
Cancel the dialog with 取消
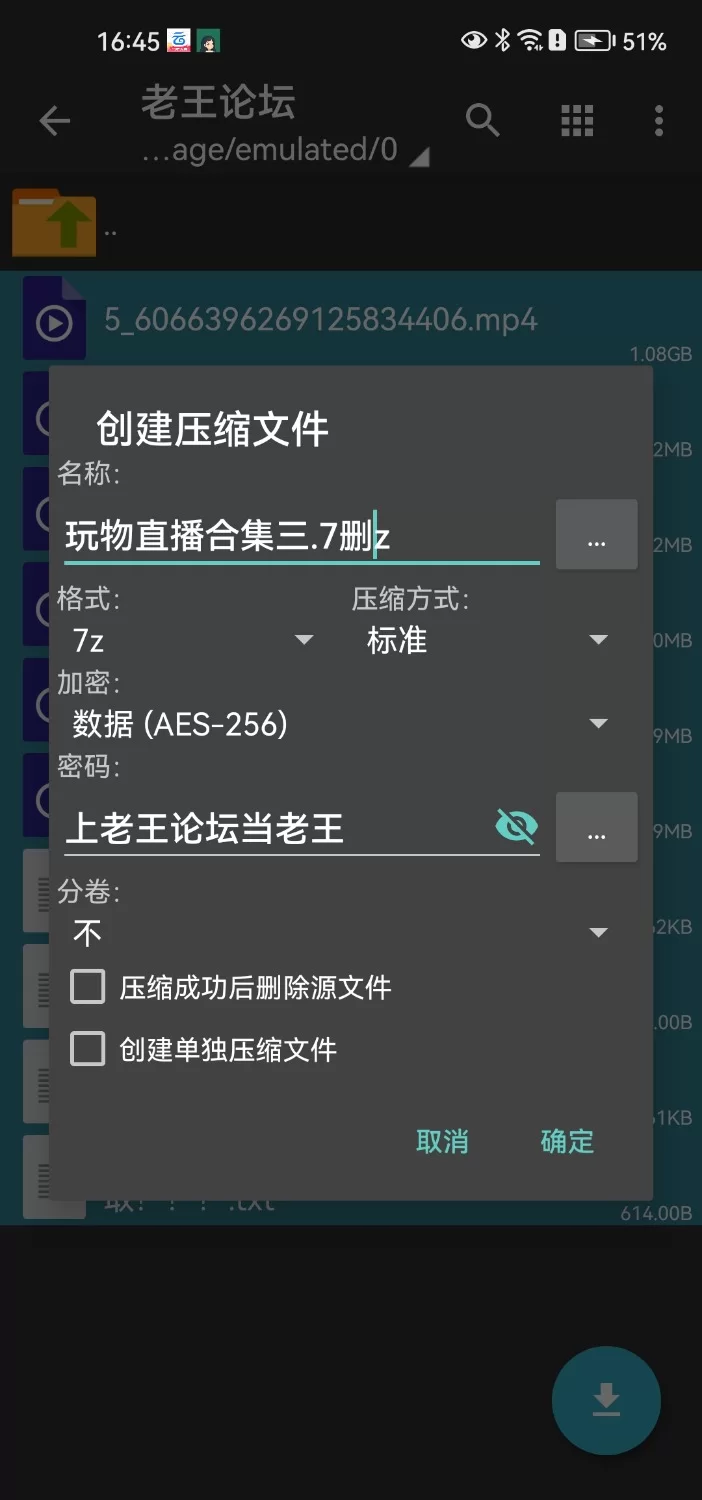click(x=442, y=1141)
